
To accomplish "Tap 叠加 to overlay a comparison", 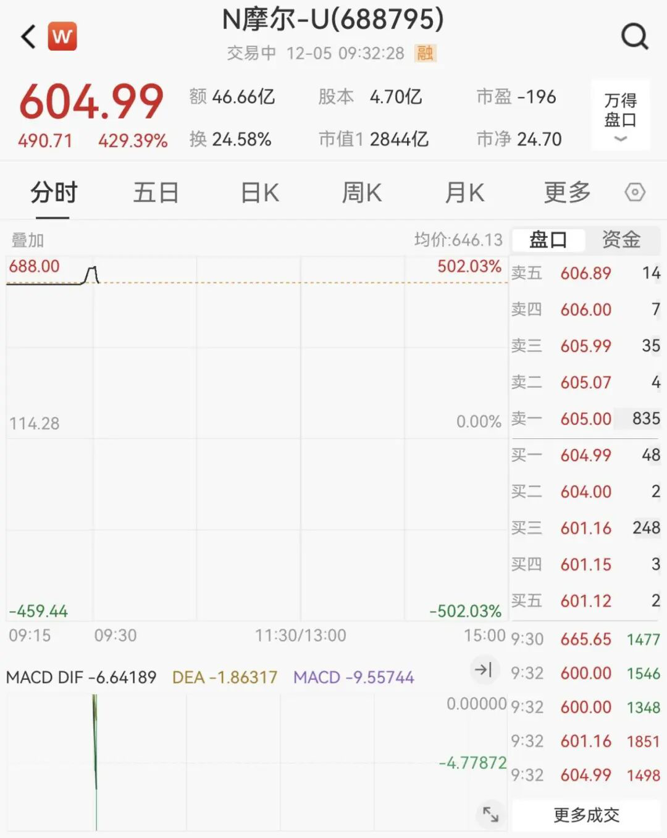I will point(28,240).
